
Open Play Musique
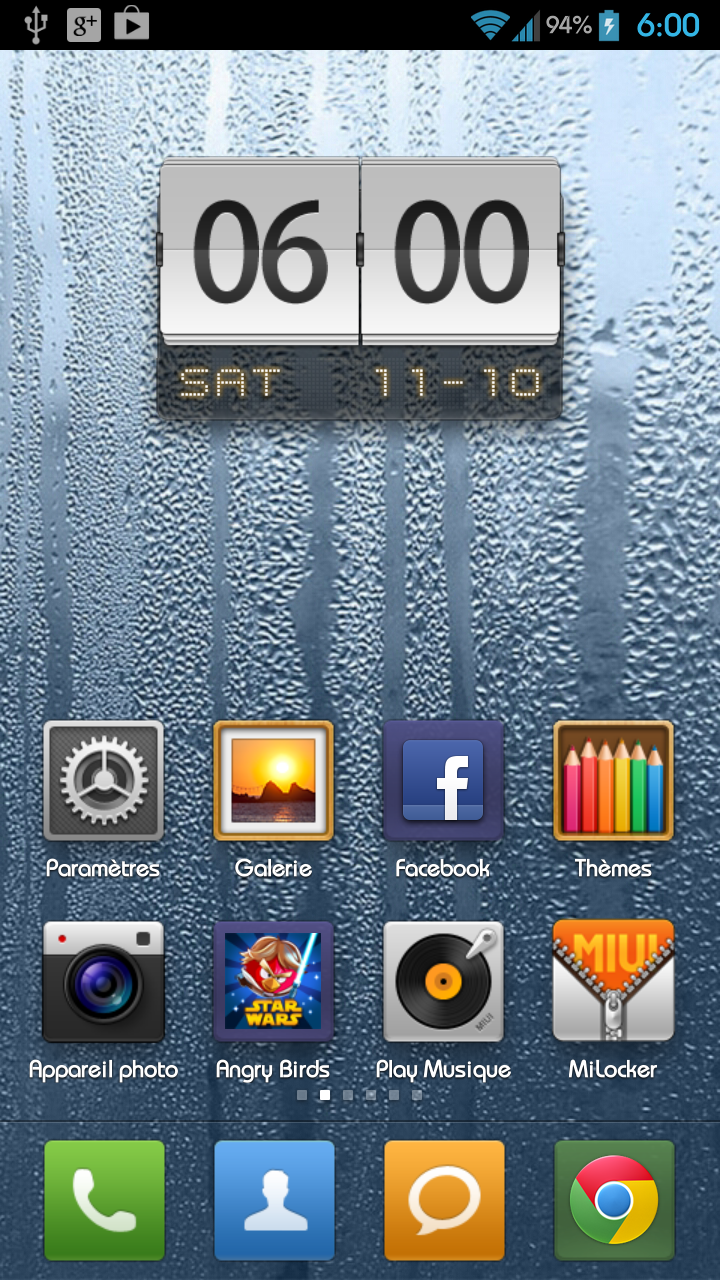click(x=443, y=981)
